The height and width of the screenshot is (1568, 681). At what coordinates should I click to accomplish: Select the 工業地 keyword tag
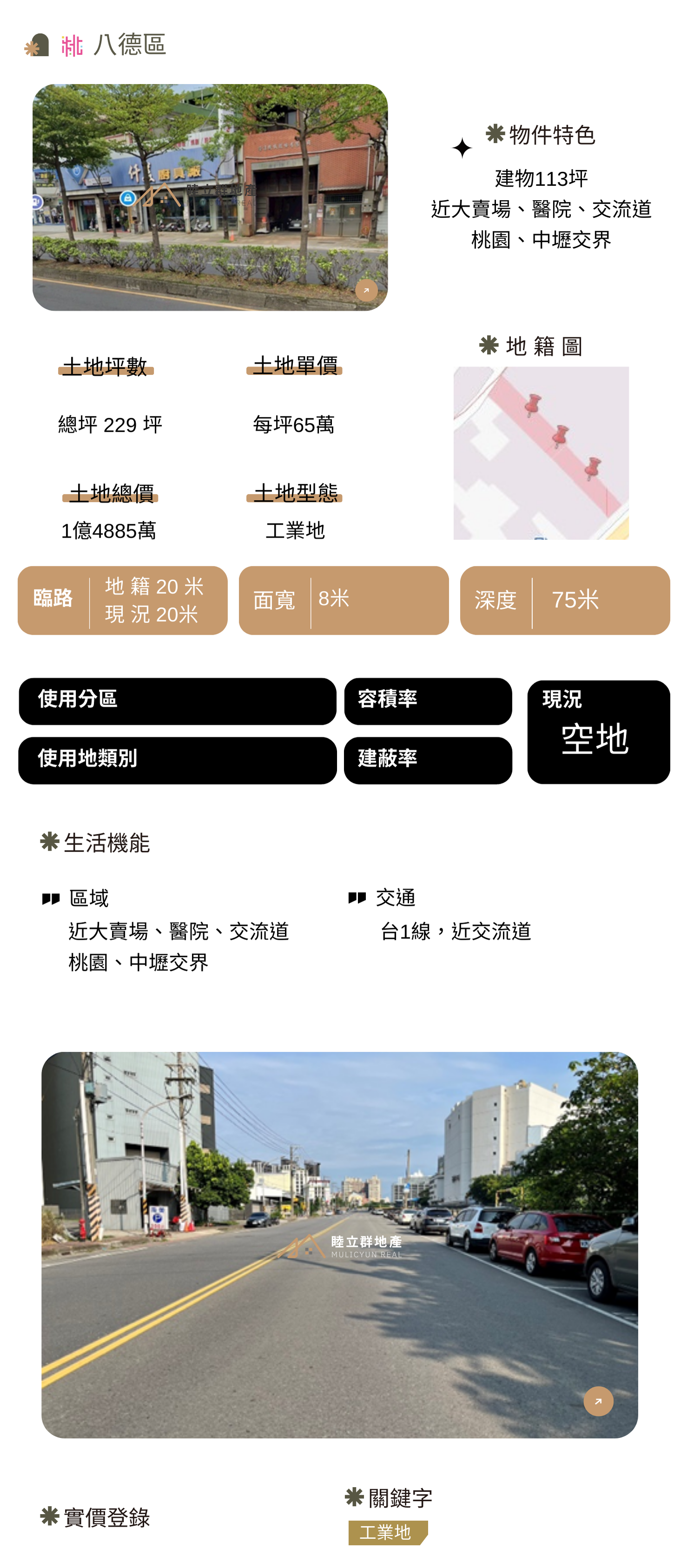click(387, 1531)
